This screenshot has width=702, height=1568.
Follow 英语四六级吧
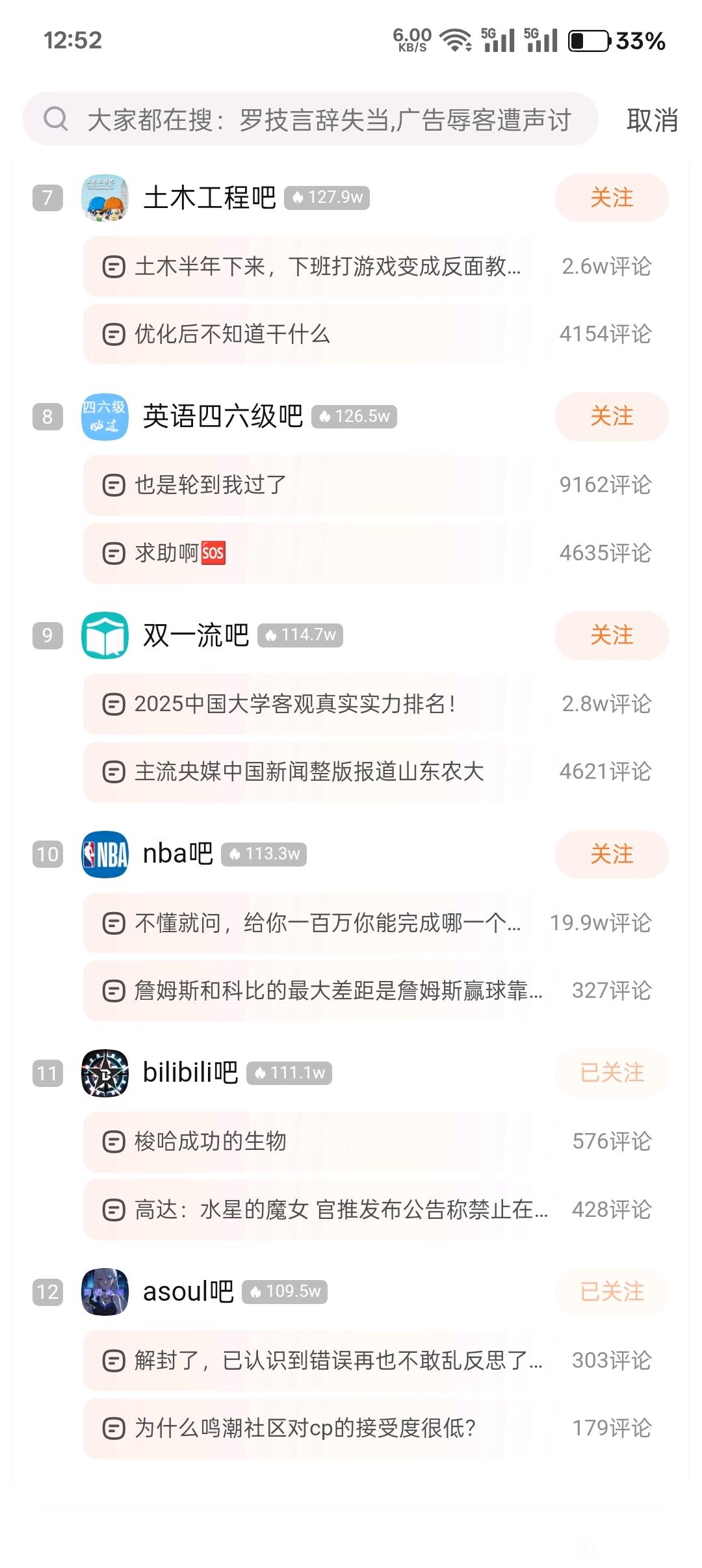[611, 417]
